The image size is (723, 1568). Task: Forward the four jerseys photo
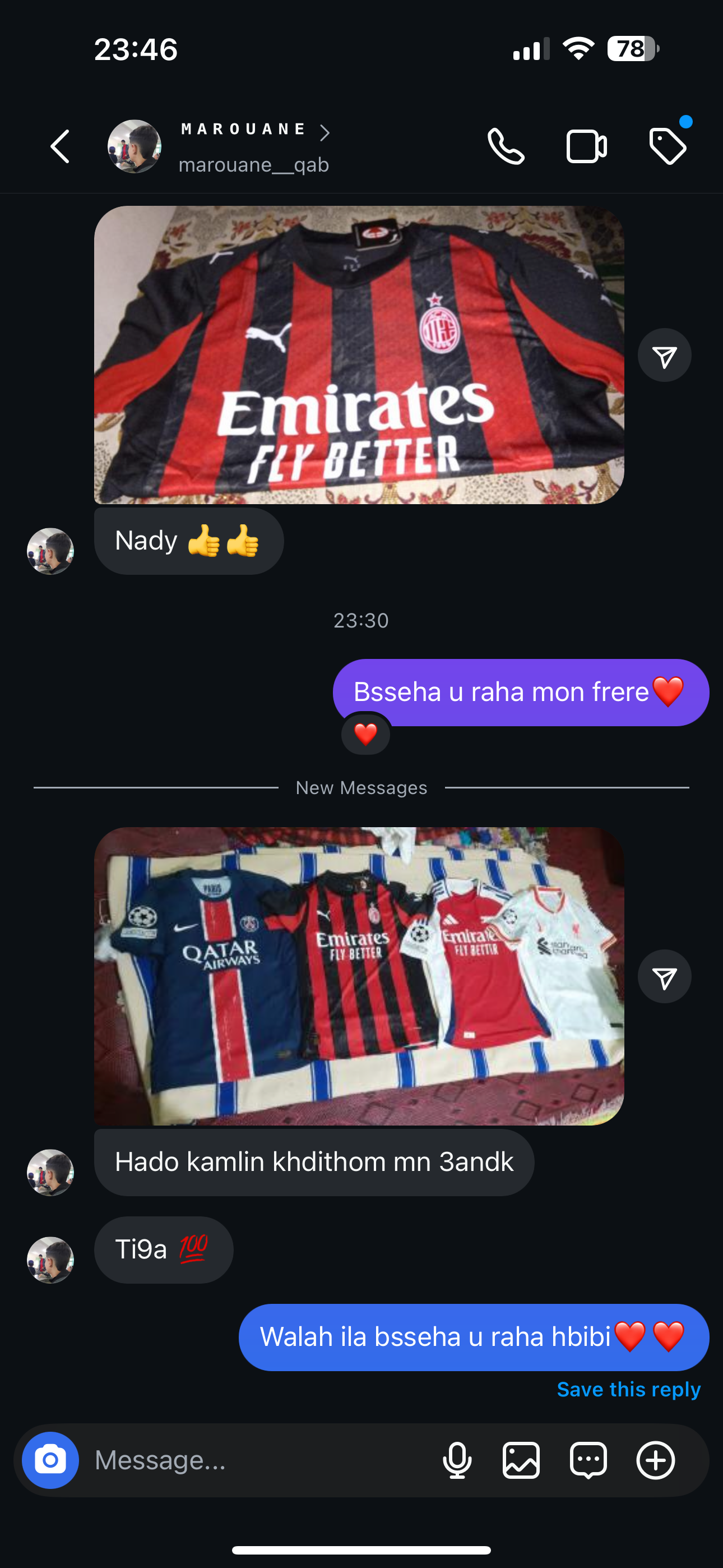point(664,976)
